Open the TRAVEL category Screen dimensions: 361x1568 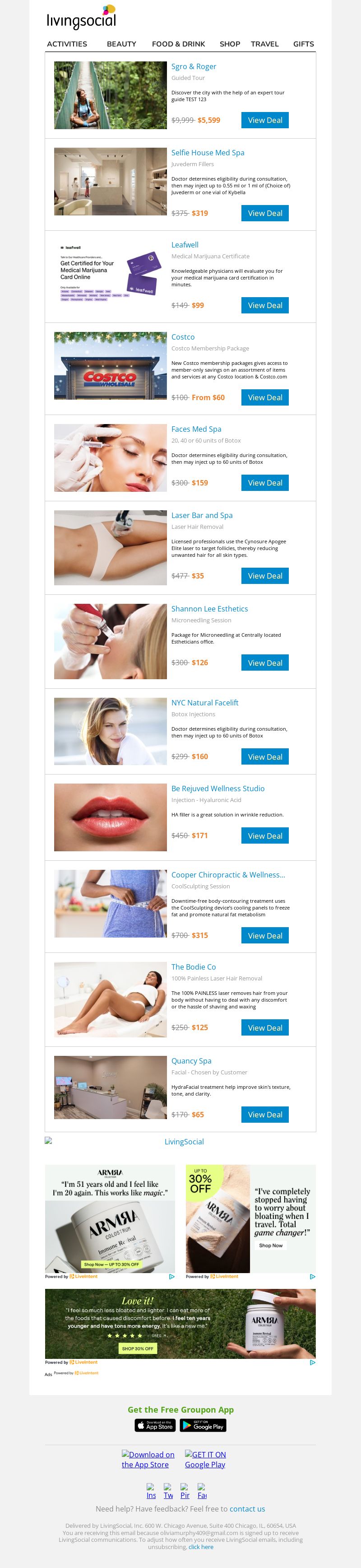264,44
